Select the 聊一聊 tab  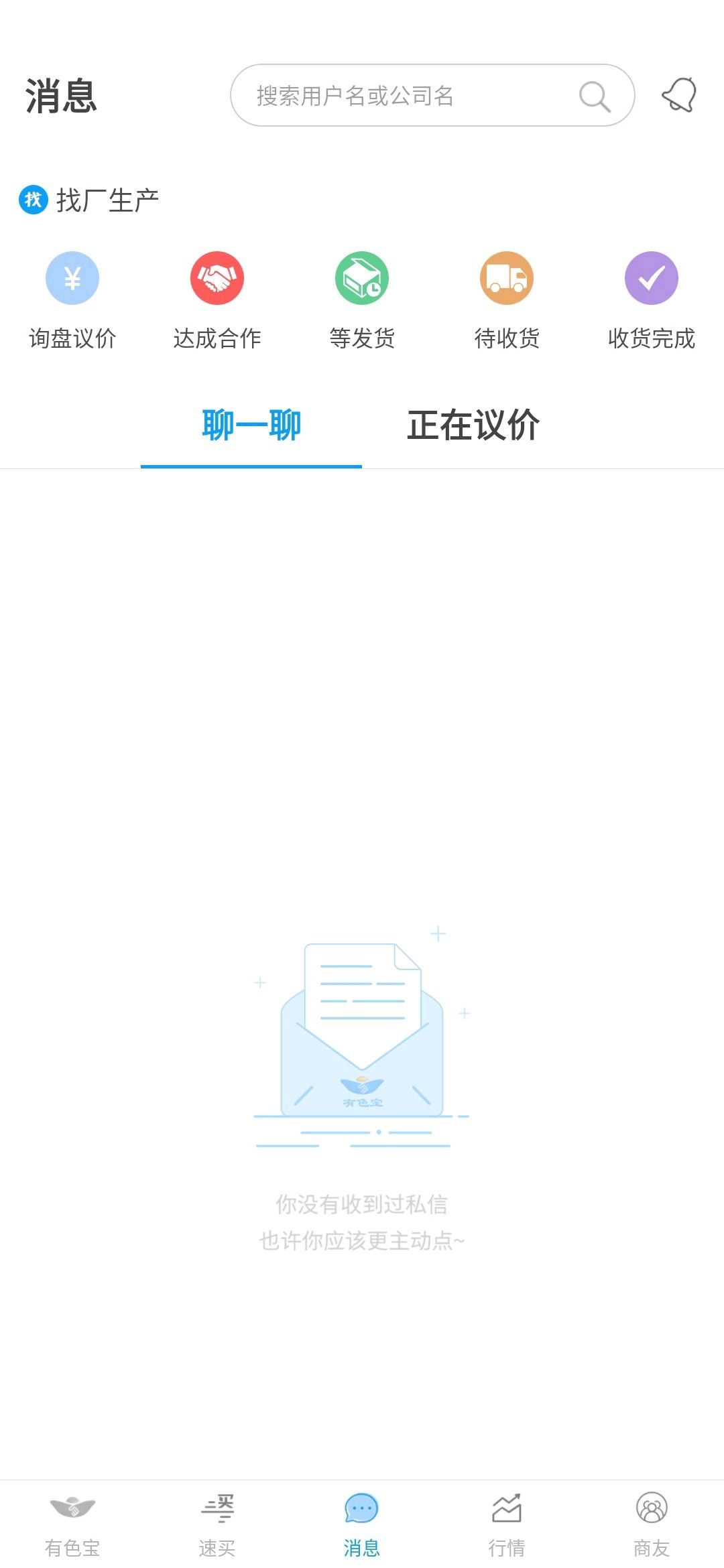click(x=251, y=426)
